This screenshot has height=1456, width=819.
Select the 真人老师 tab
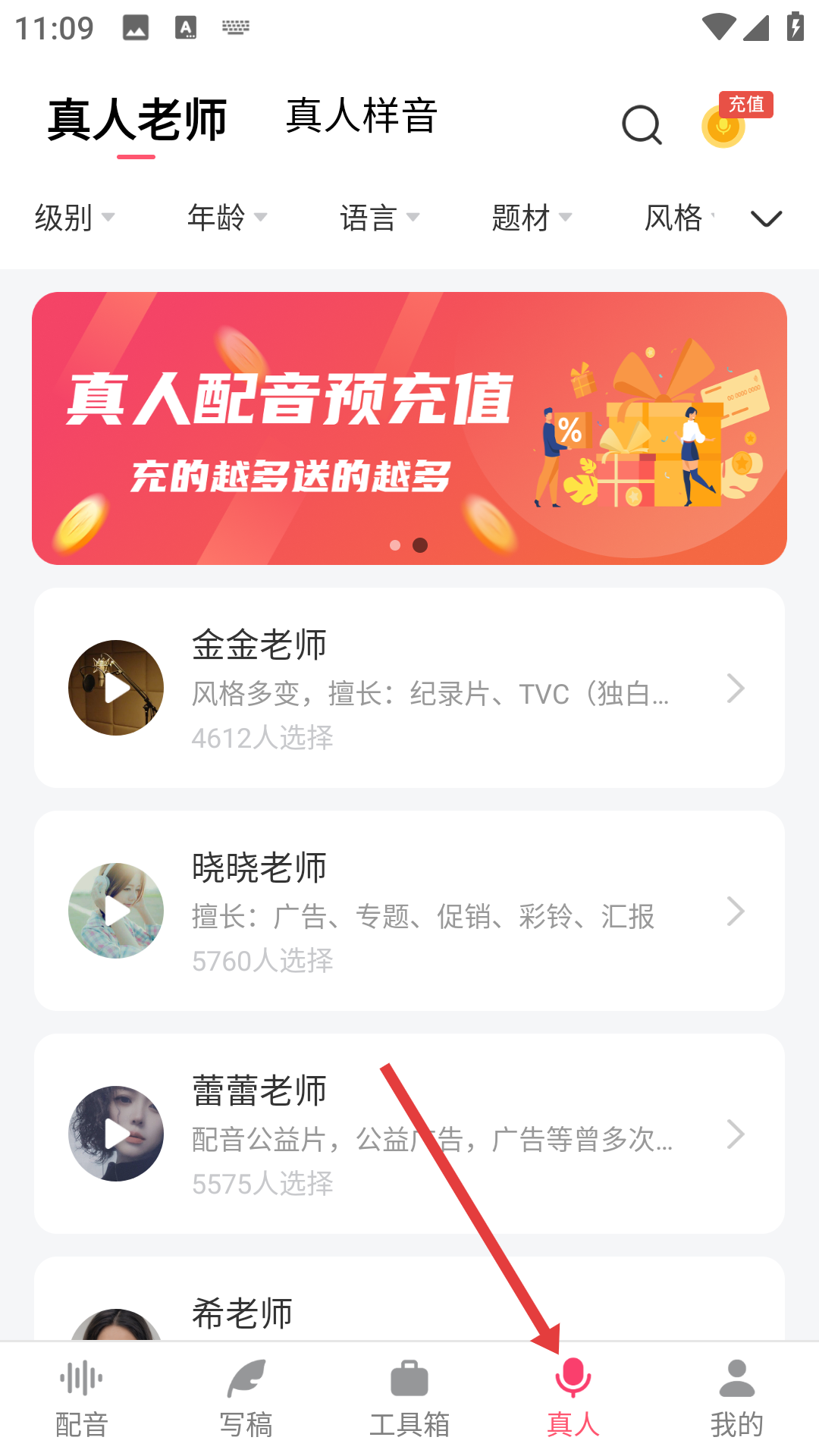(x=137, y=120)
